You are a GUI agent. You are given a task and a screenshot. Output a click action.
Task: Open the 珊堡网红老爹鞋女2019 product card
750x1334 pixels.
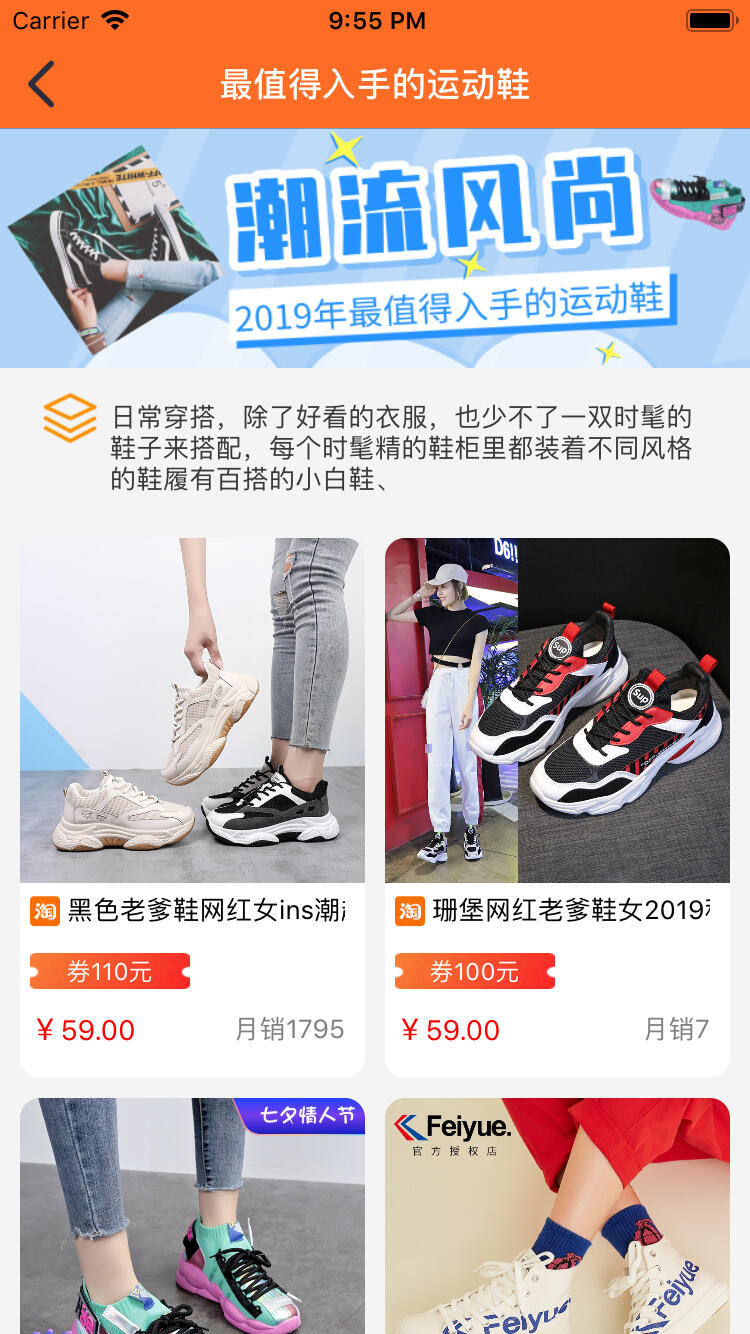pos(557,710)
